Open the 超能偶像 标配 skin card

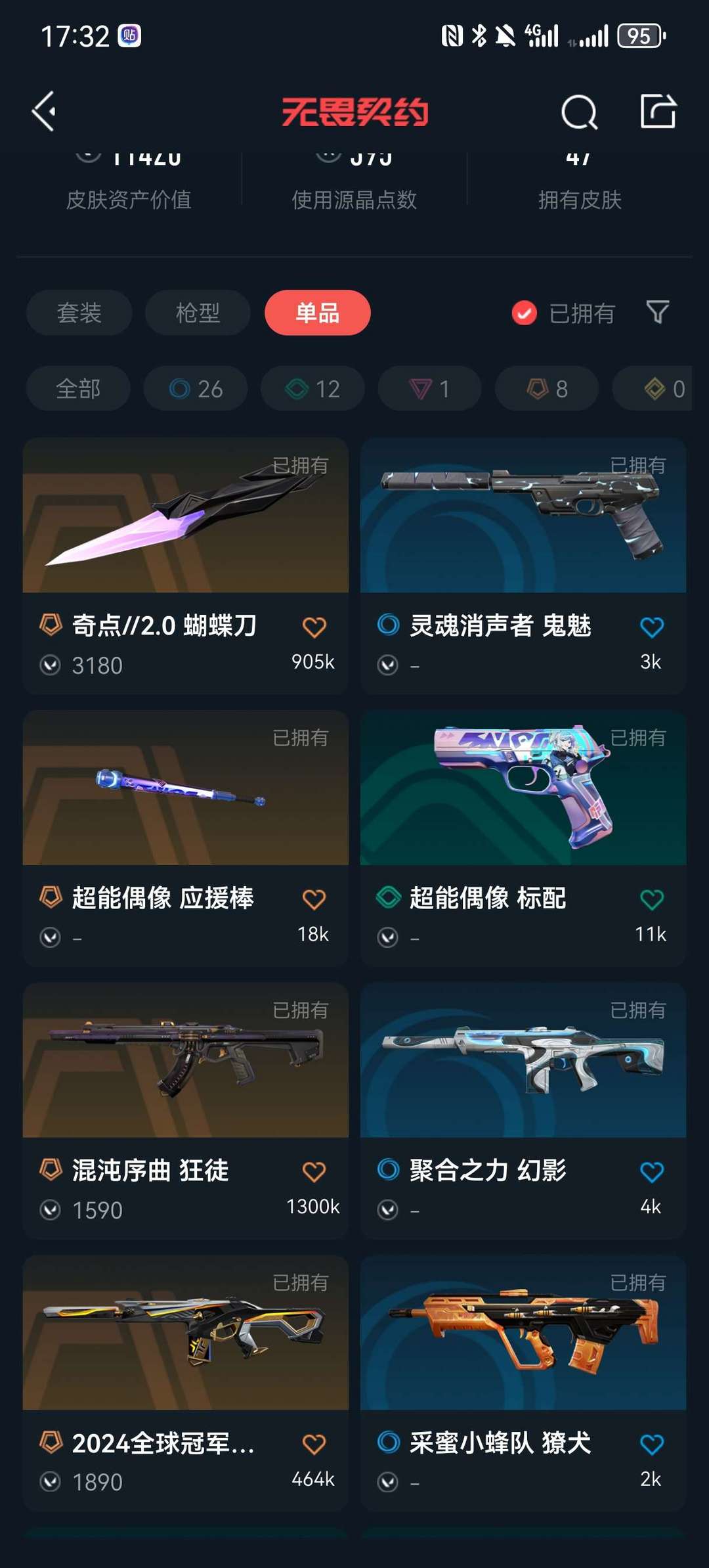click(x=523, y=838)
